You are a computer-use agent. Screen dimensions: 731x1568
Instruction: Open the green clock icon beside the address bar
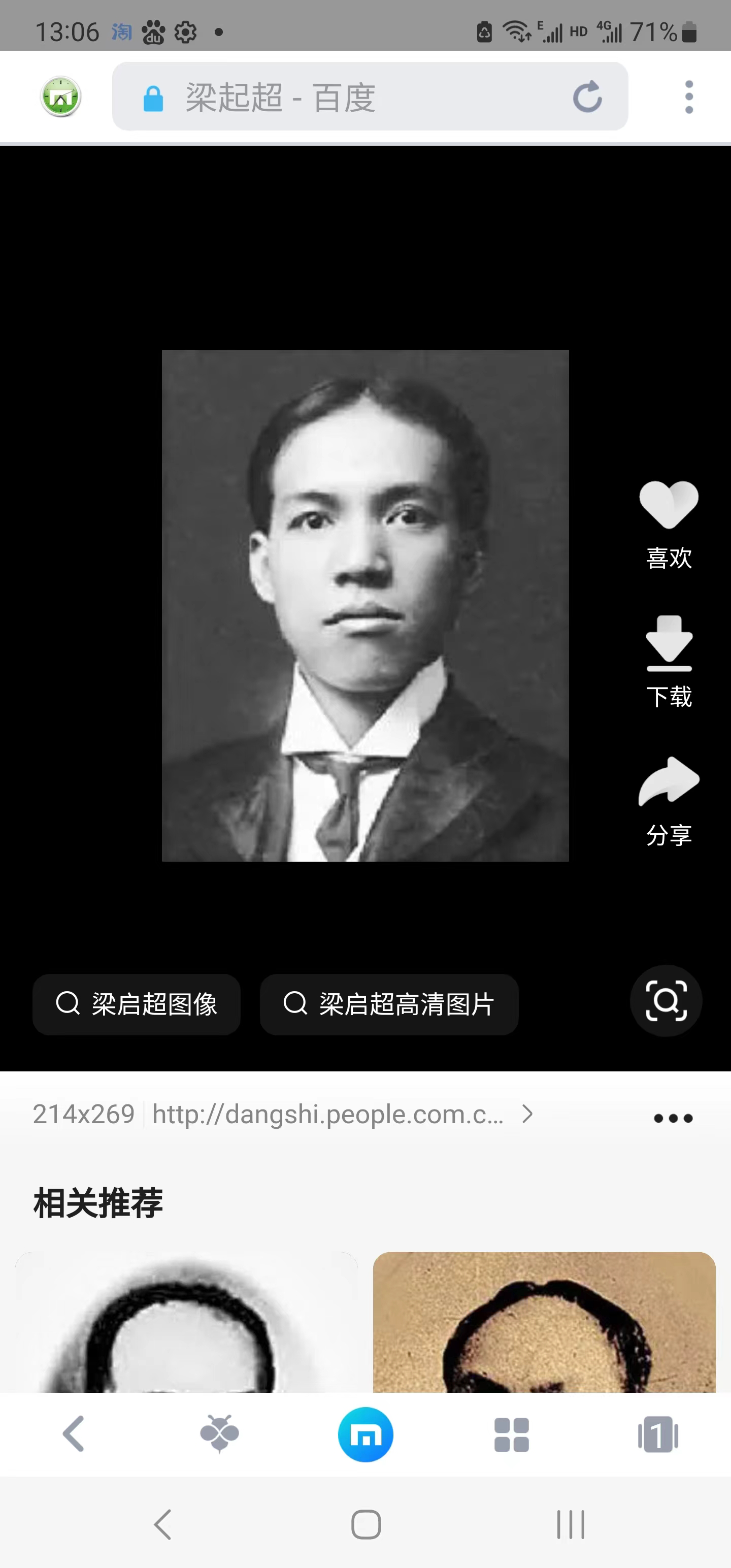61,96
